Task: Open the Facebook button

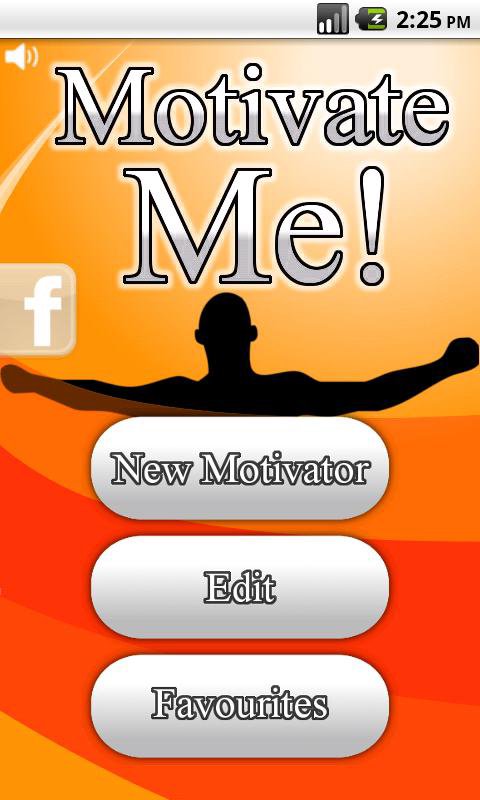Action: tap(37, 310)
